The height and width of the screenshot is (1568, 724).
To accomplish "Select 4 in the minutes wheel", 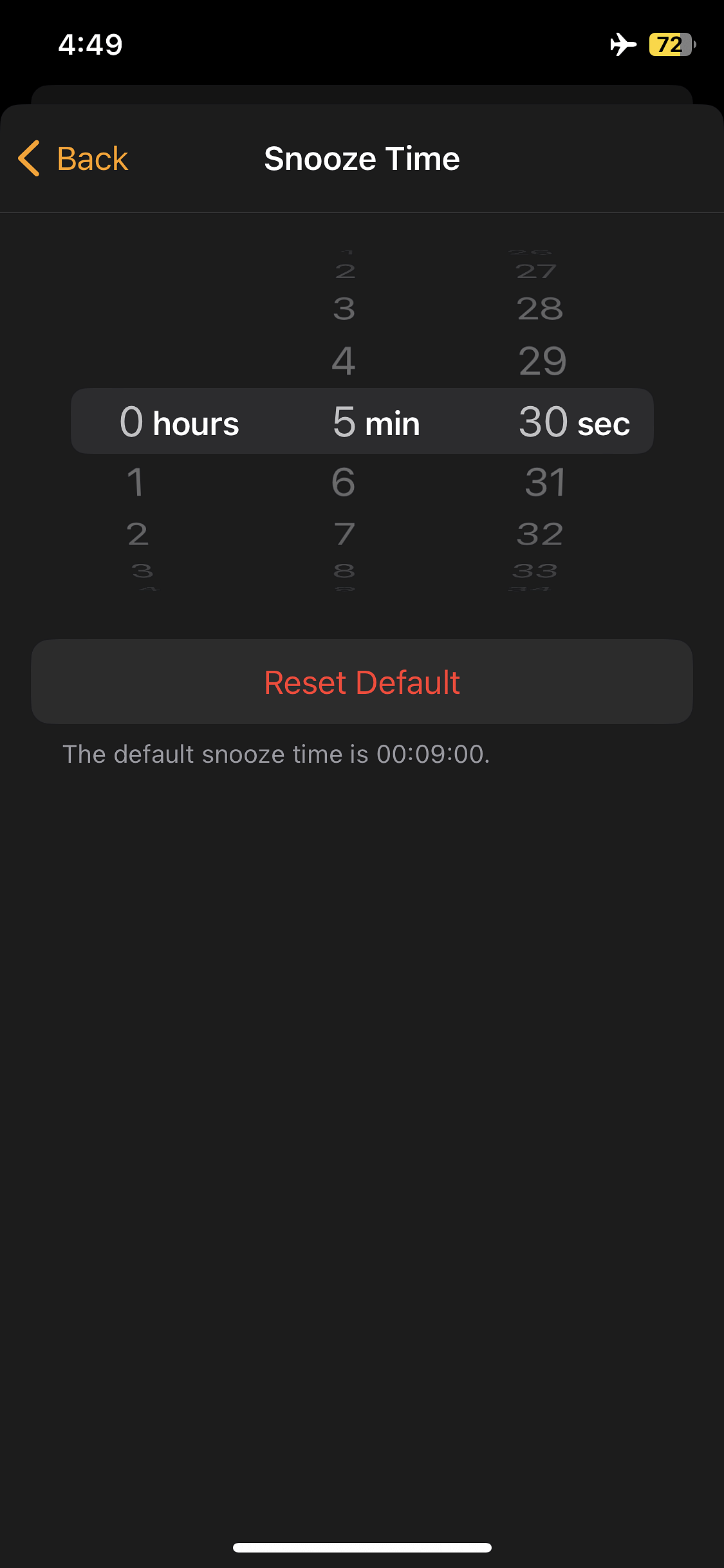I will (344, 360).
